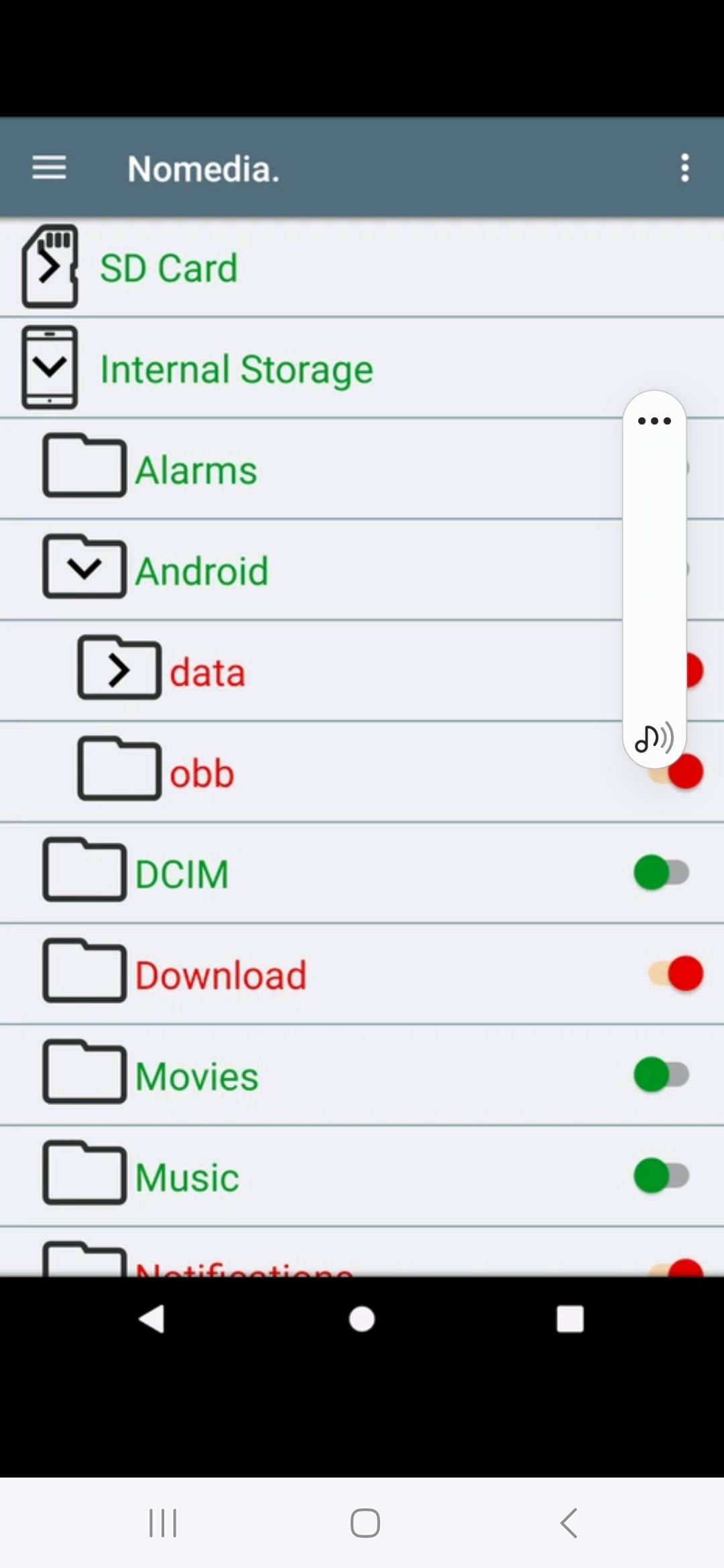Toggle the Music folder switch
This screenshot has width=724, height=1568.
click(662, 1176)
